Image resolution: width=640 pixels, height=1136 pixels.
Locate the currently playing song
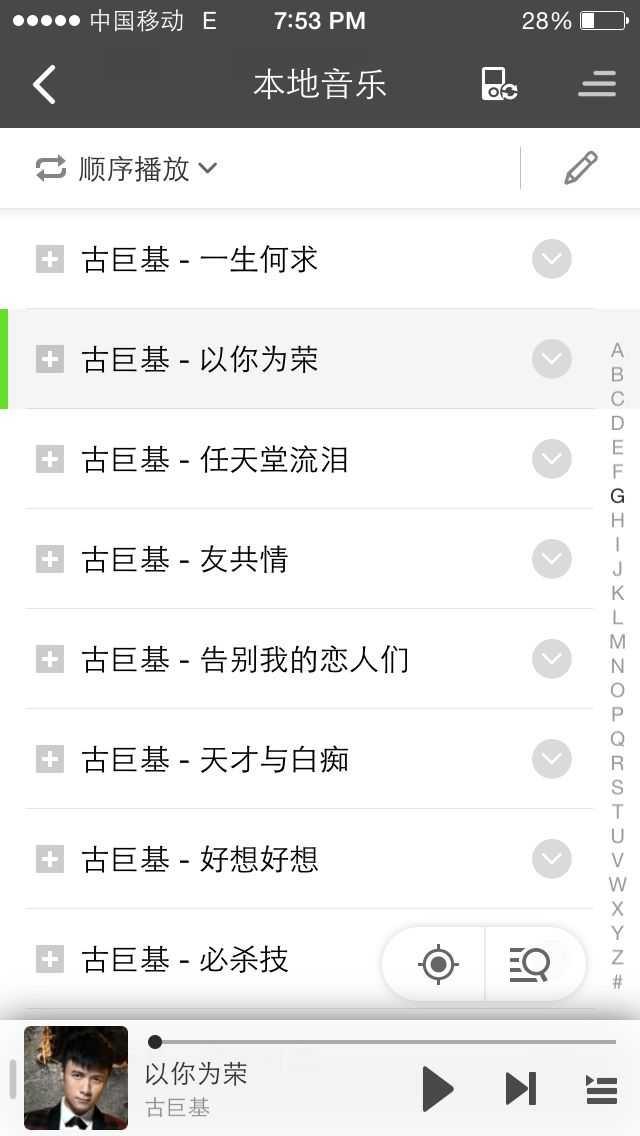[x=438, y=964]
